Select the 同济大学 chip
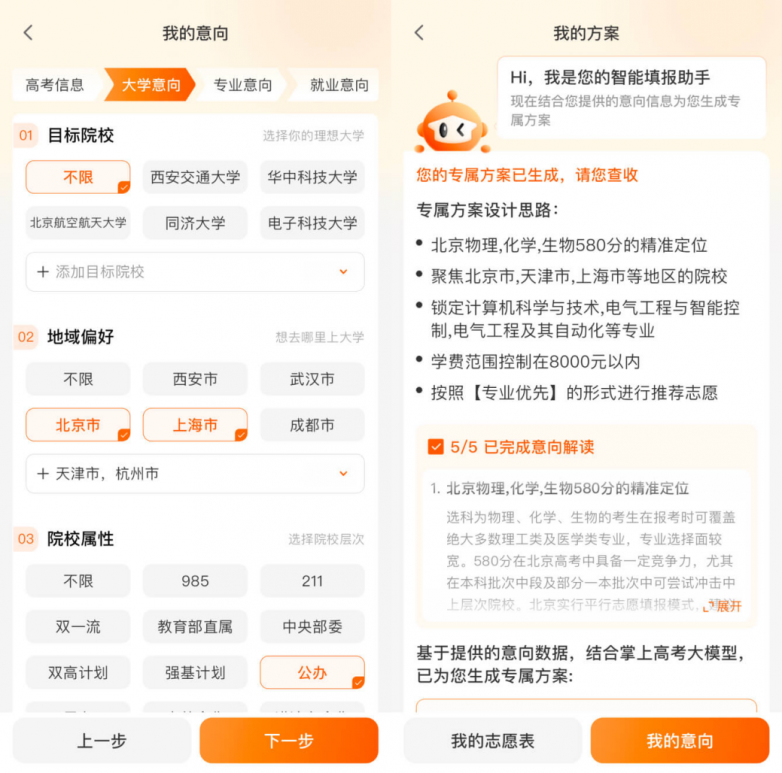Screen dimensions: 782x773 point(195,223)
